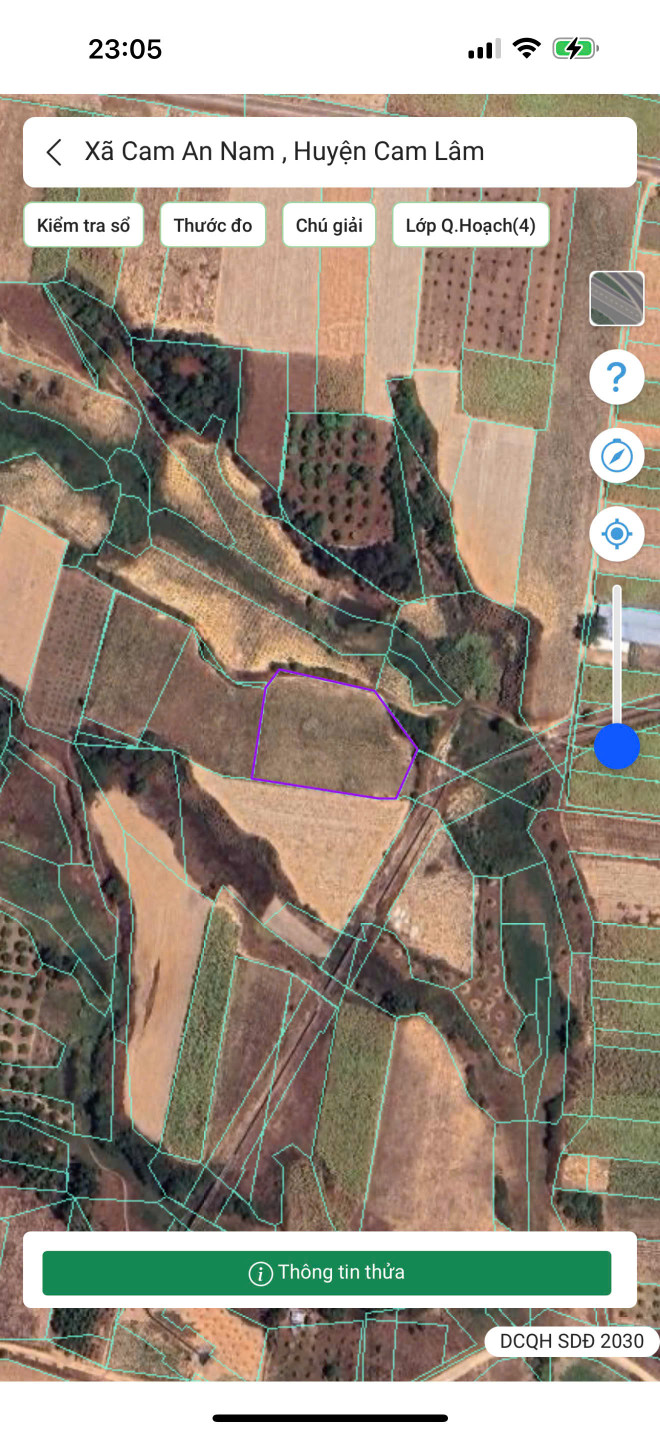660x1434 pixels.
Task: Tap the DCQH SDĐ 2030 label chip
Action: [x=572, y=1341]
